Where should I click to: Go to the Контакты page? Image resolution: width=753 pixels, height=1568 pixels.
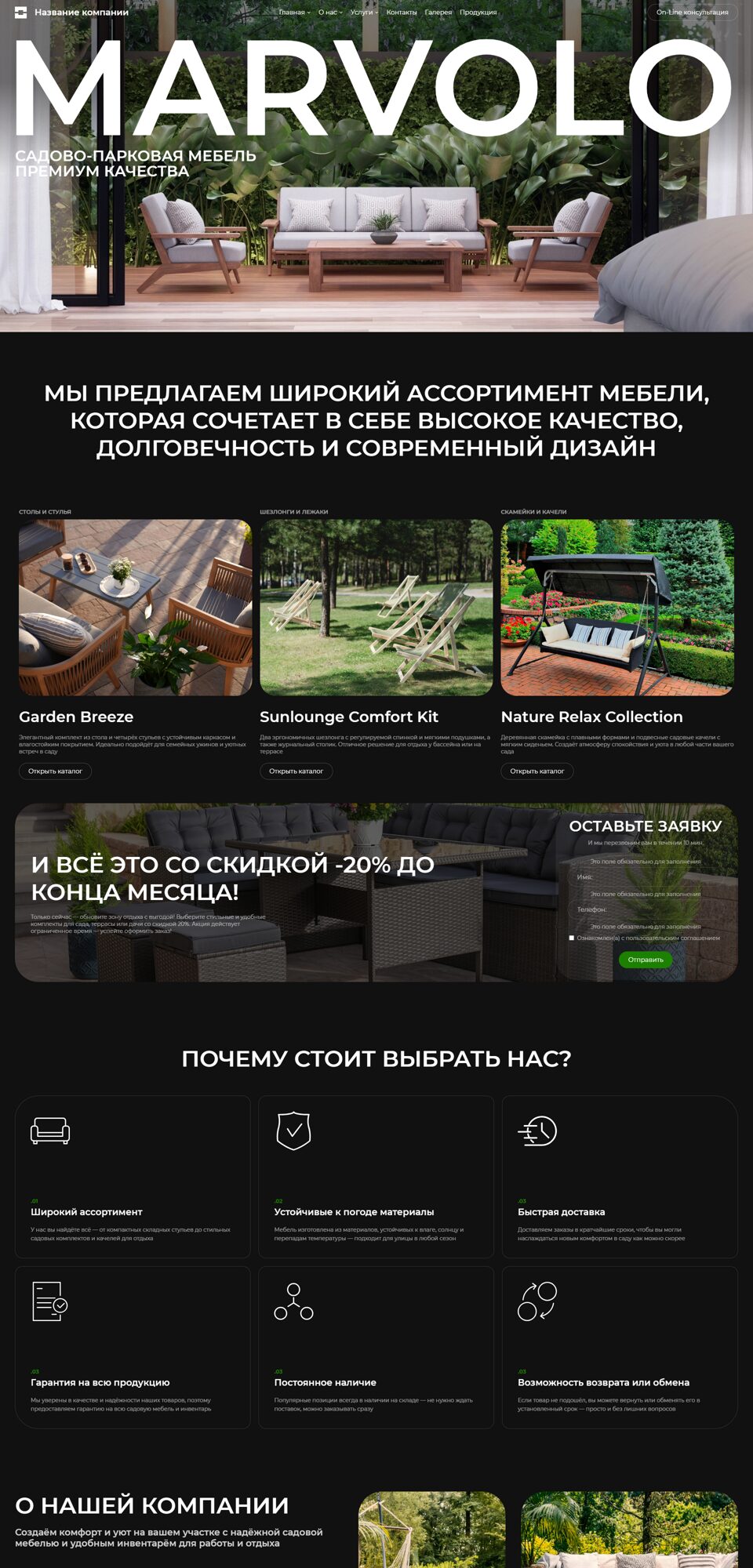click(402, 13)
